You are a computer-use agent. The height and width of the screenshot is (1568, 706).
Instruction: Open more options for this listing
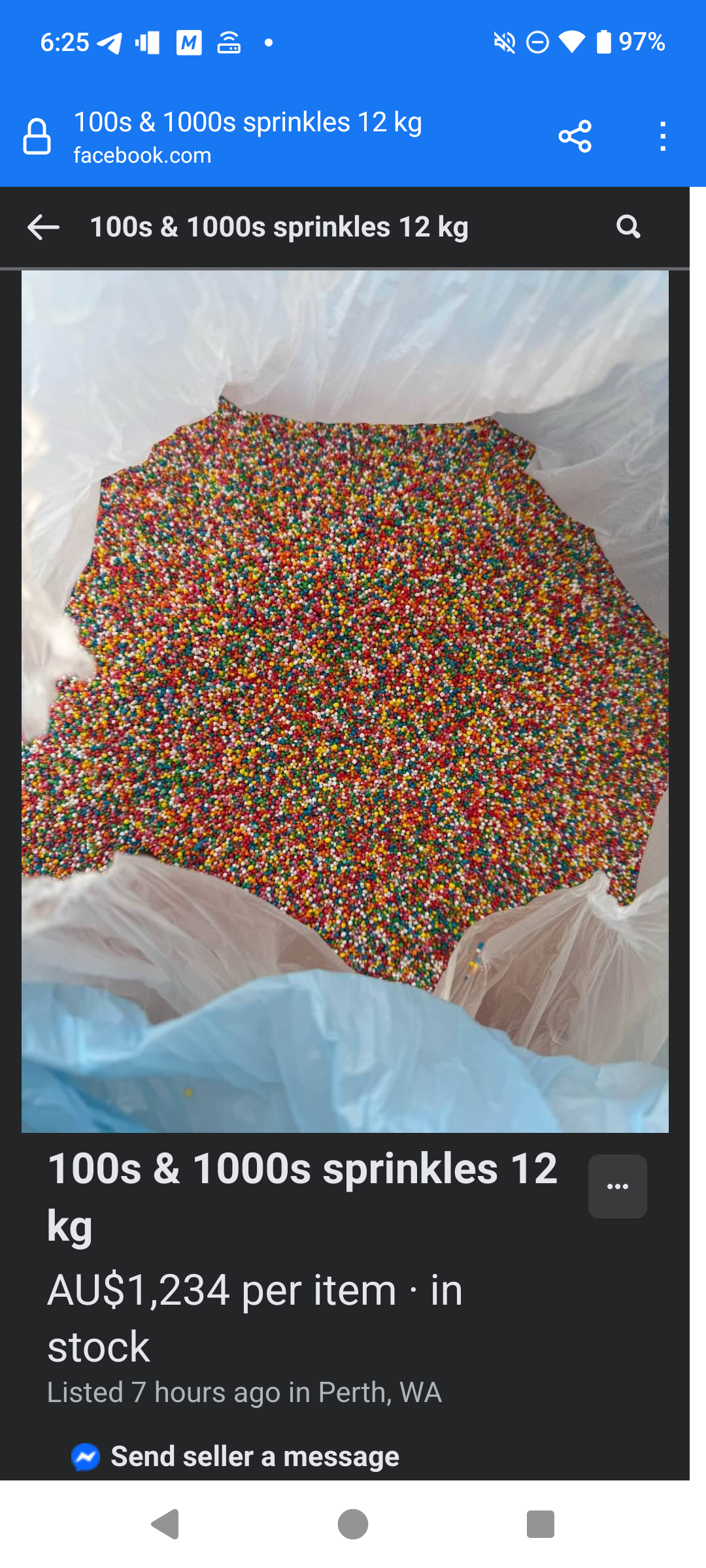pyautogui.click(x=617, y=1186)
